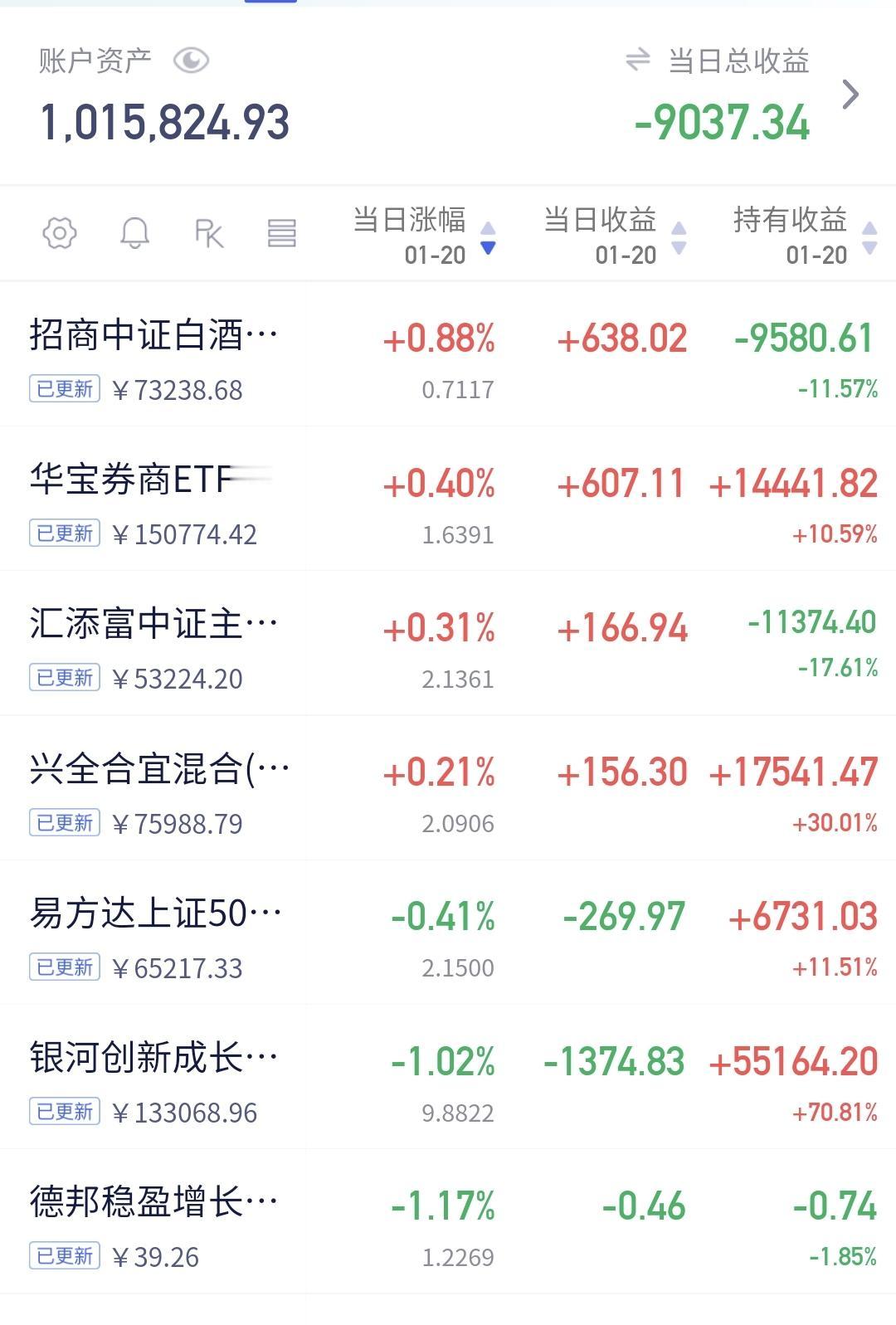Hide account assets with the eye icon
This screenshot has height=1325, width=896.
(x=191, y=61)
